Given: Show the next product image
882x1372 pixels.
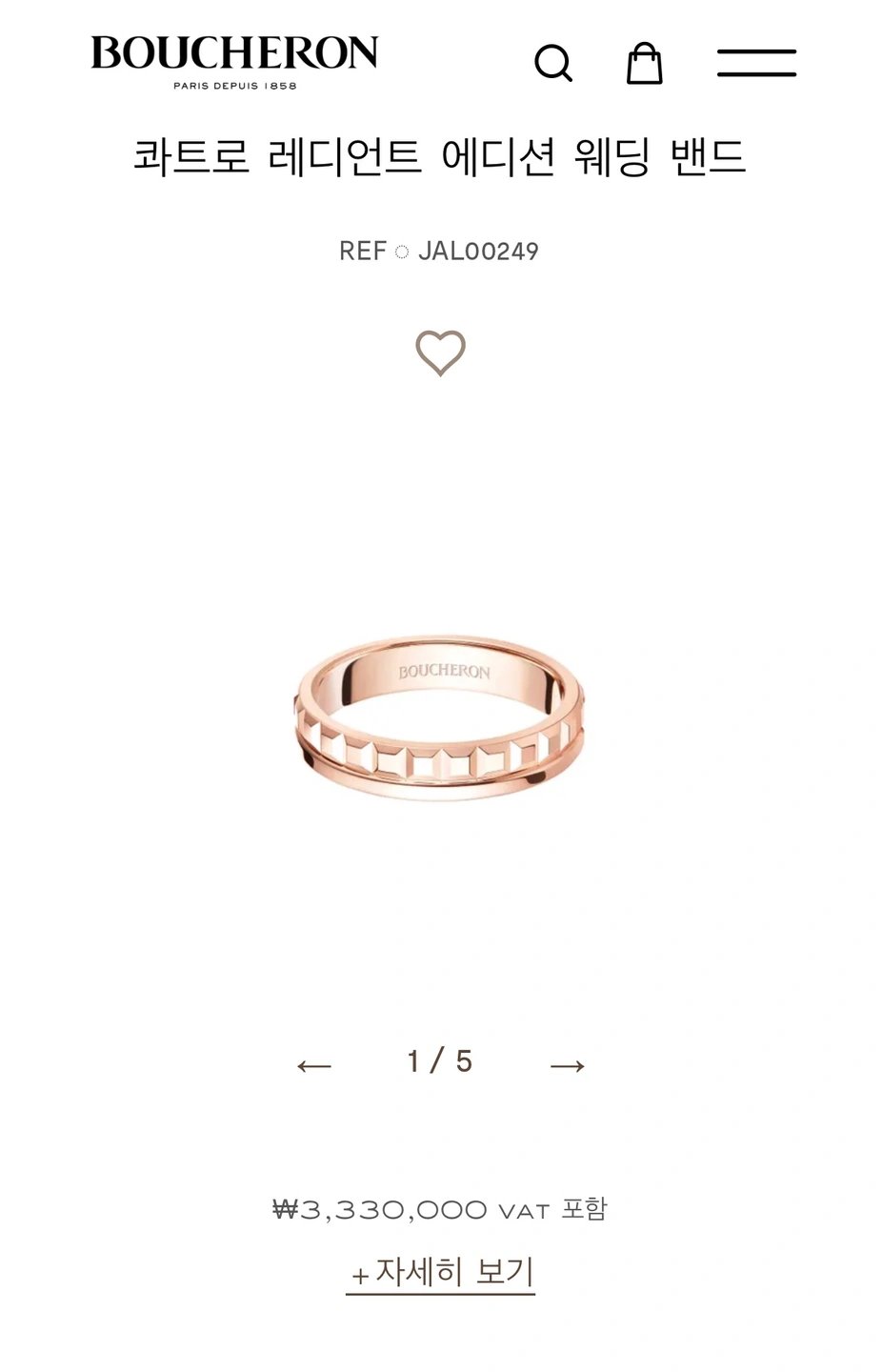Looking at the screenshot, I should (568, 1065).
